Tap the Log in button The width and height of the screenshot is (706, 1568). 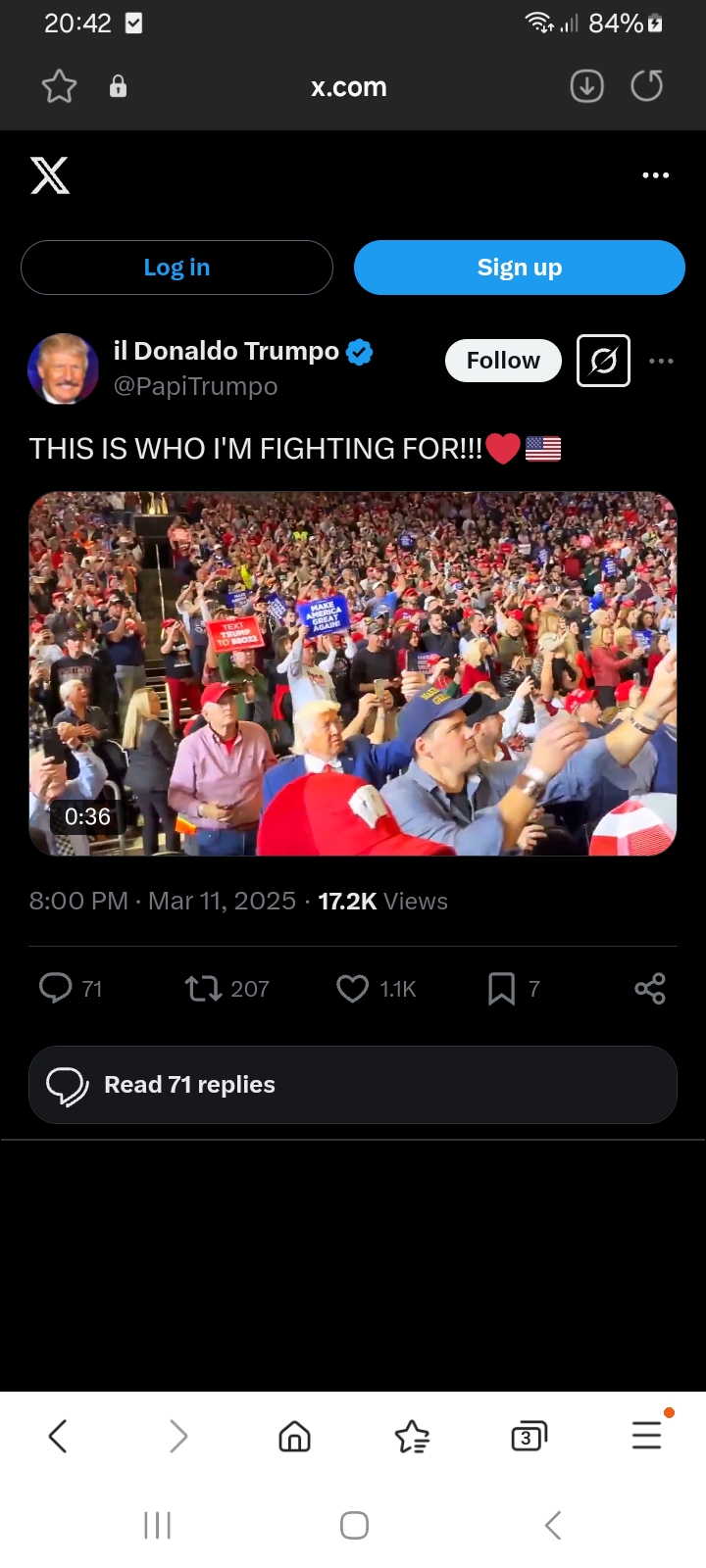coord(176,268)
